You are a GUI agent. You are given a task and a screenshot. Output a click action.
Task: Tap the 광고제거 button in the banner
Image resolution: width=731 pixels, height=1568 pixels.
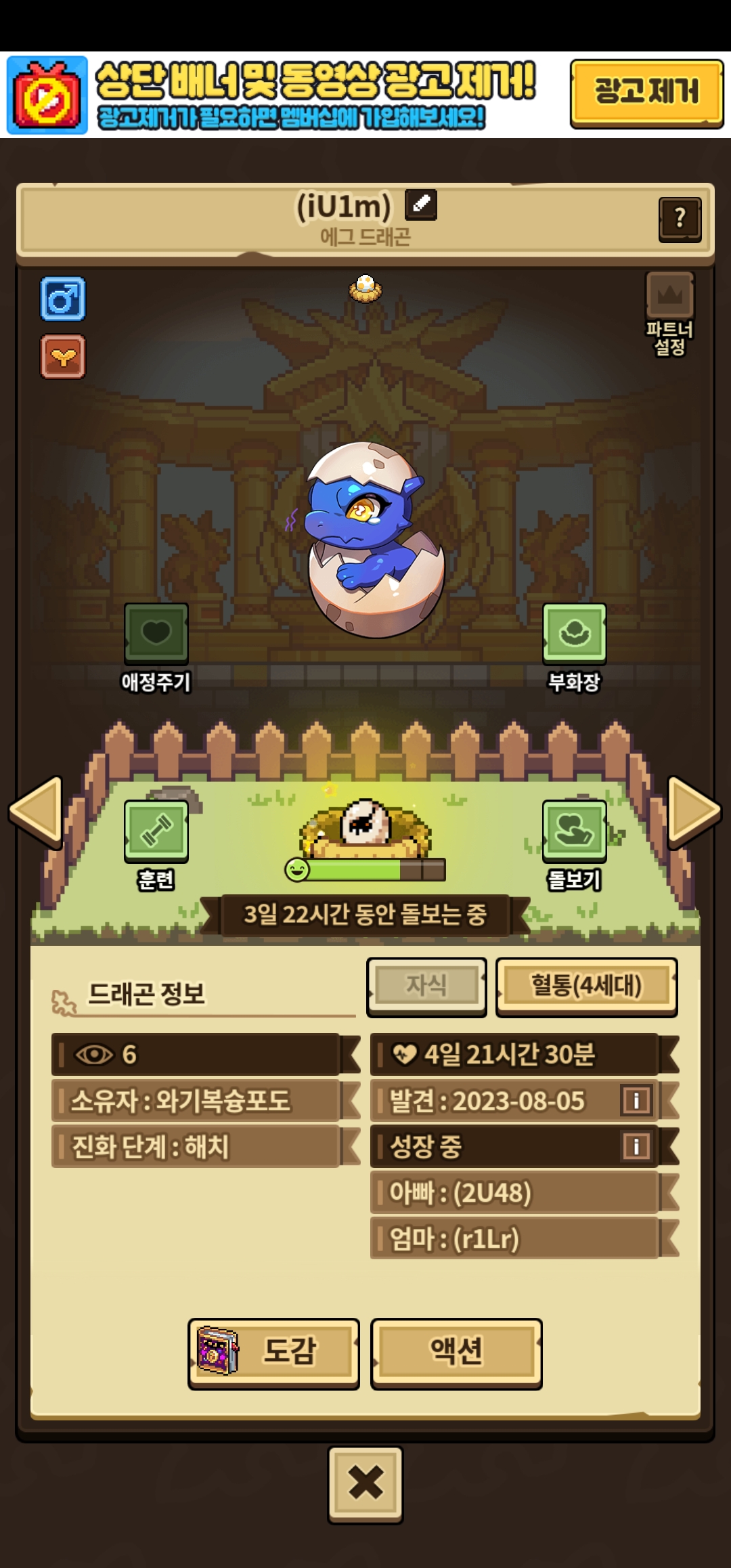tap(646, 93)
